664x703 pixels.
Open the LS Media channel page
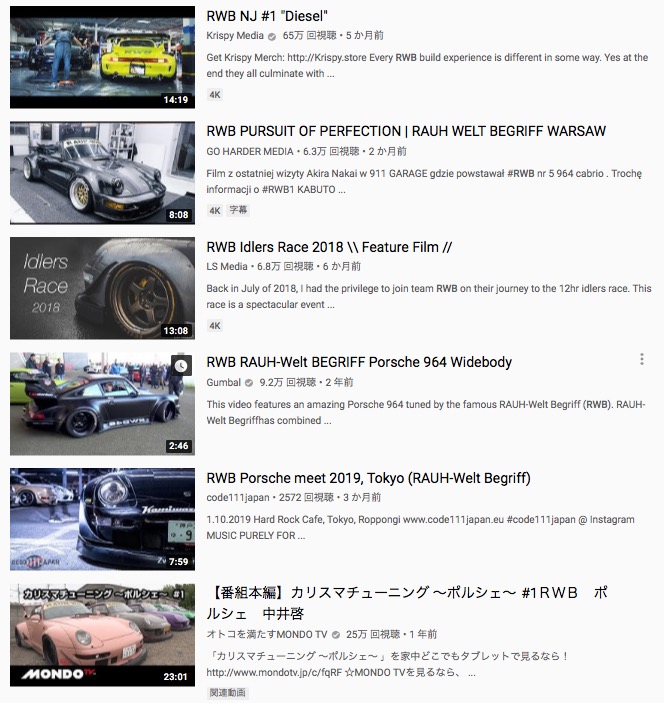(227, 267)
